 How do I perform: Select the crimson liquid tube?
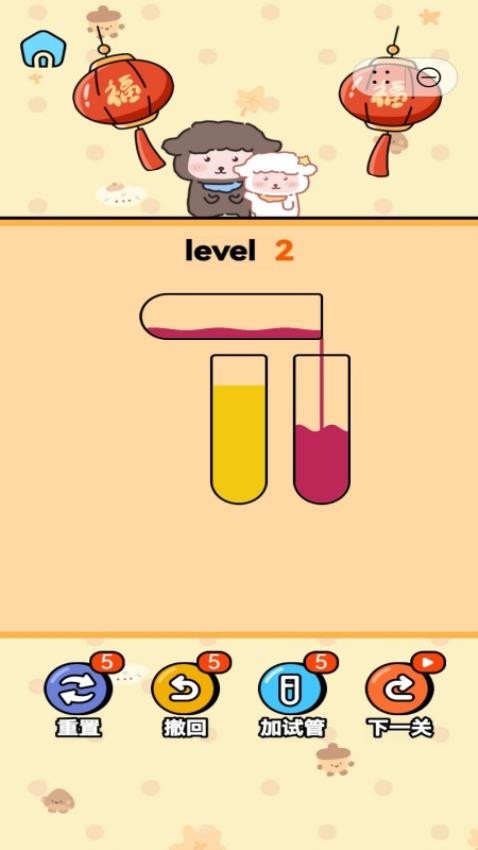click(x=322, y=429)
